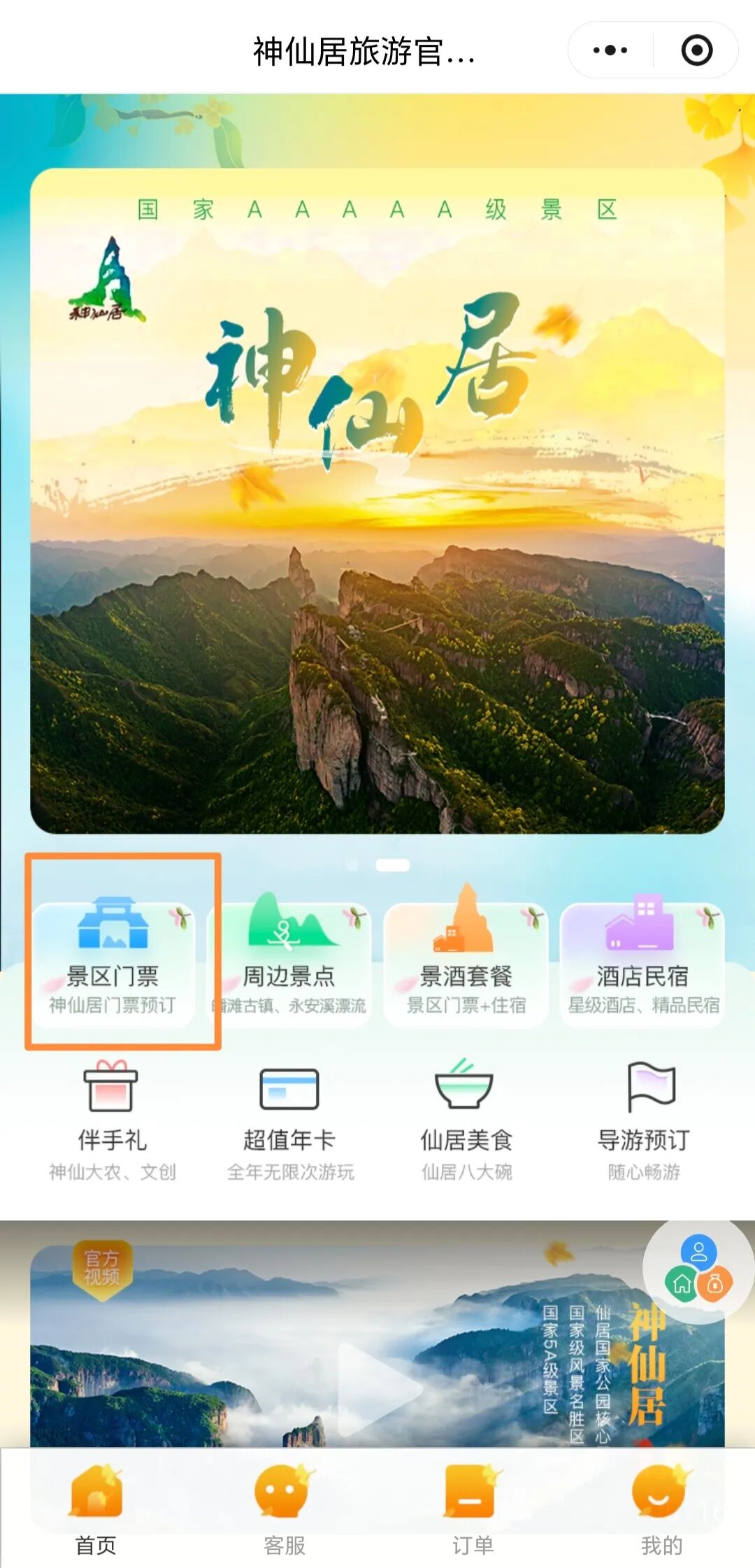Open the 神仙居 main banner
755x1568 pixels.
[377, 500]
